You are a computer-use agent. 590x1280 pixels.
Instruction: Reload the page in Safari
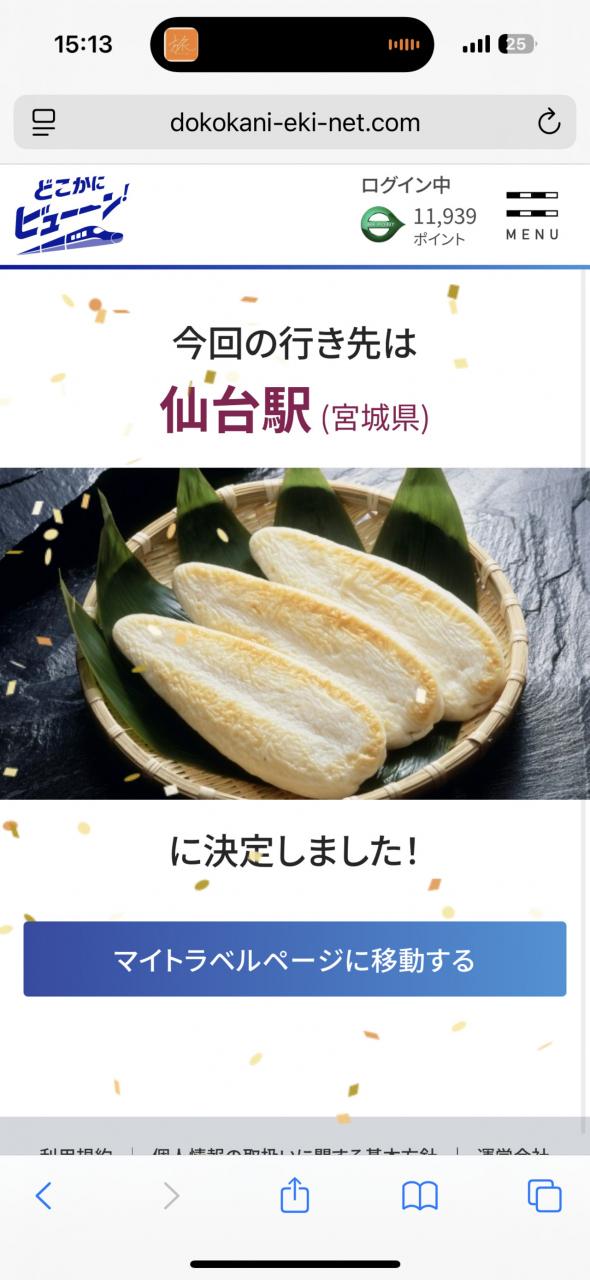pyautogui.click(x=549, y=123)
